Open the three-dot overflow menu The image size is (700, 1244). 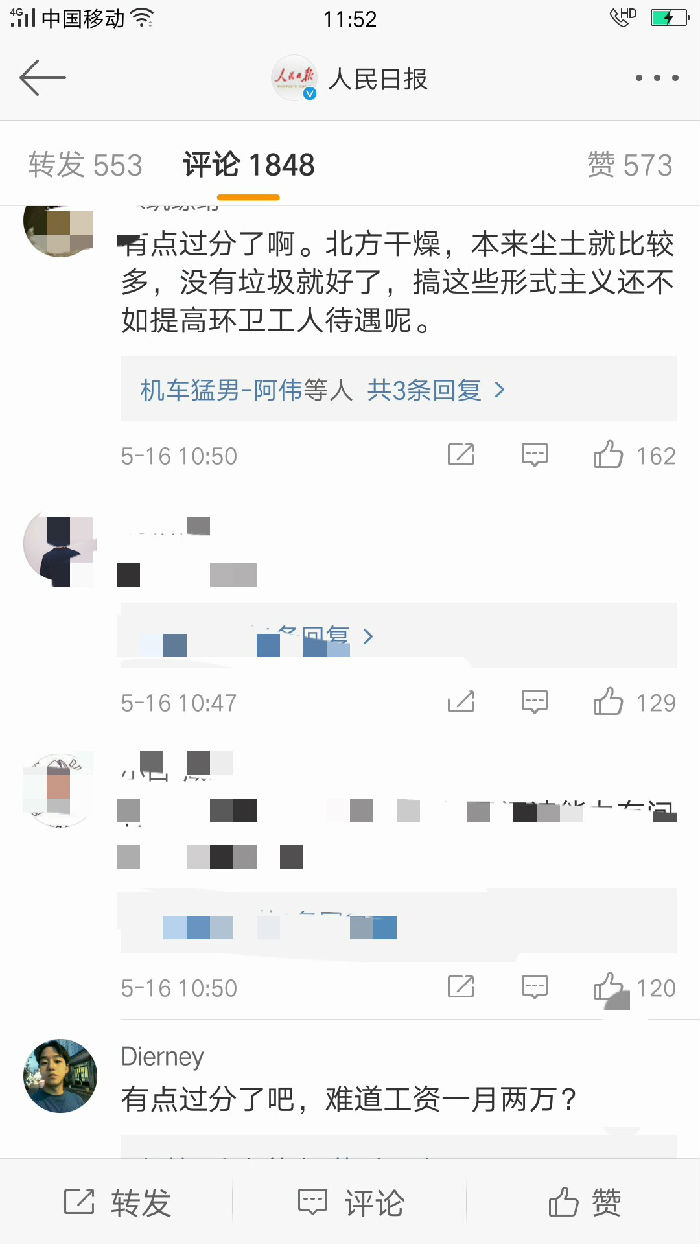pyautogui.click(x=656, y=78)
